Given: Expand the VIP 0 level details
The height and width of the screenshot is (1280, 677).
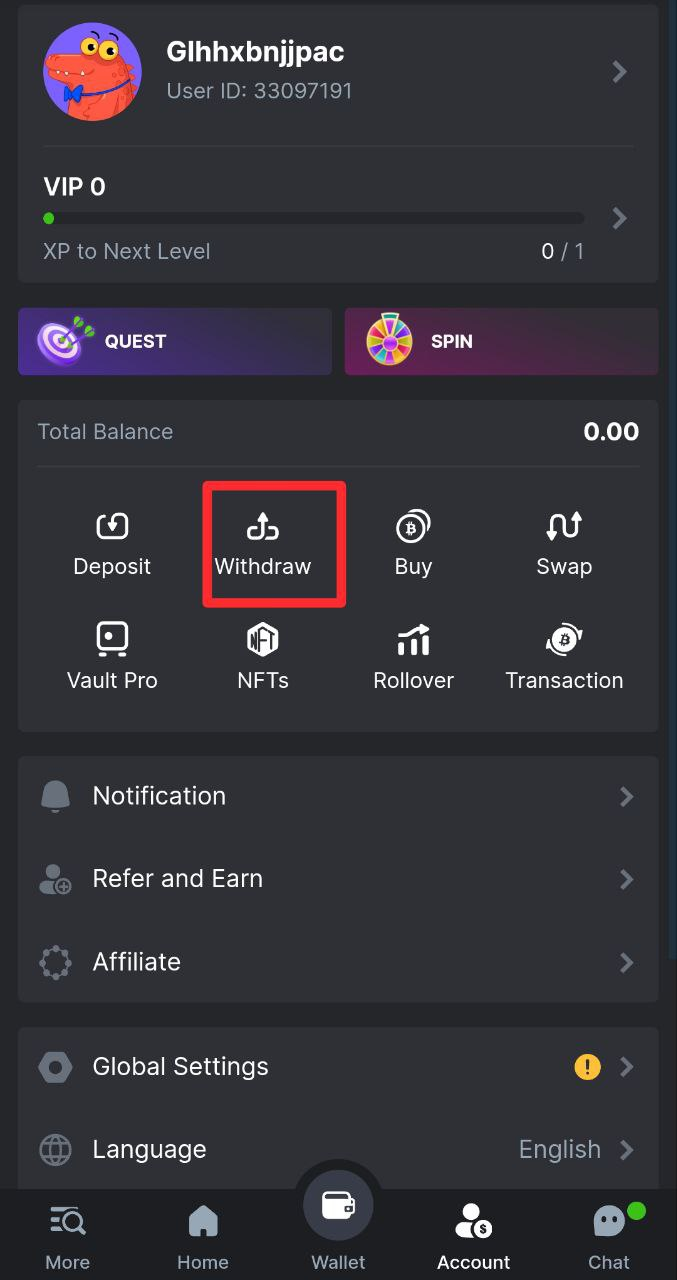Looking at the screenshot, I should pos(338,217).
